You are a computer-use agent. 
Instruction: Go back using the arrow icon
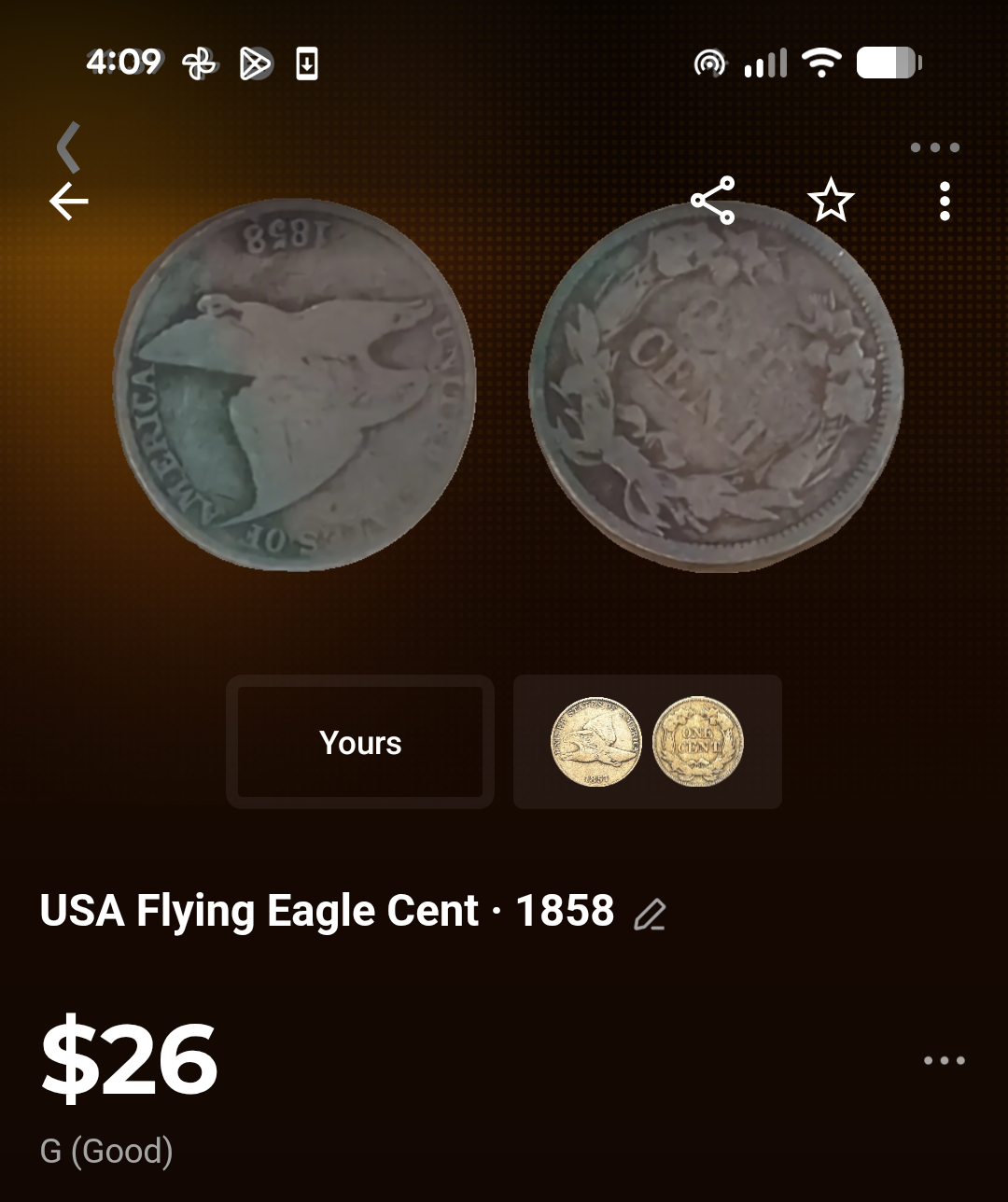point(69,201)
